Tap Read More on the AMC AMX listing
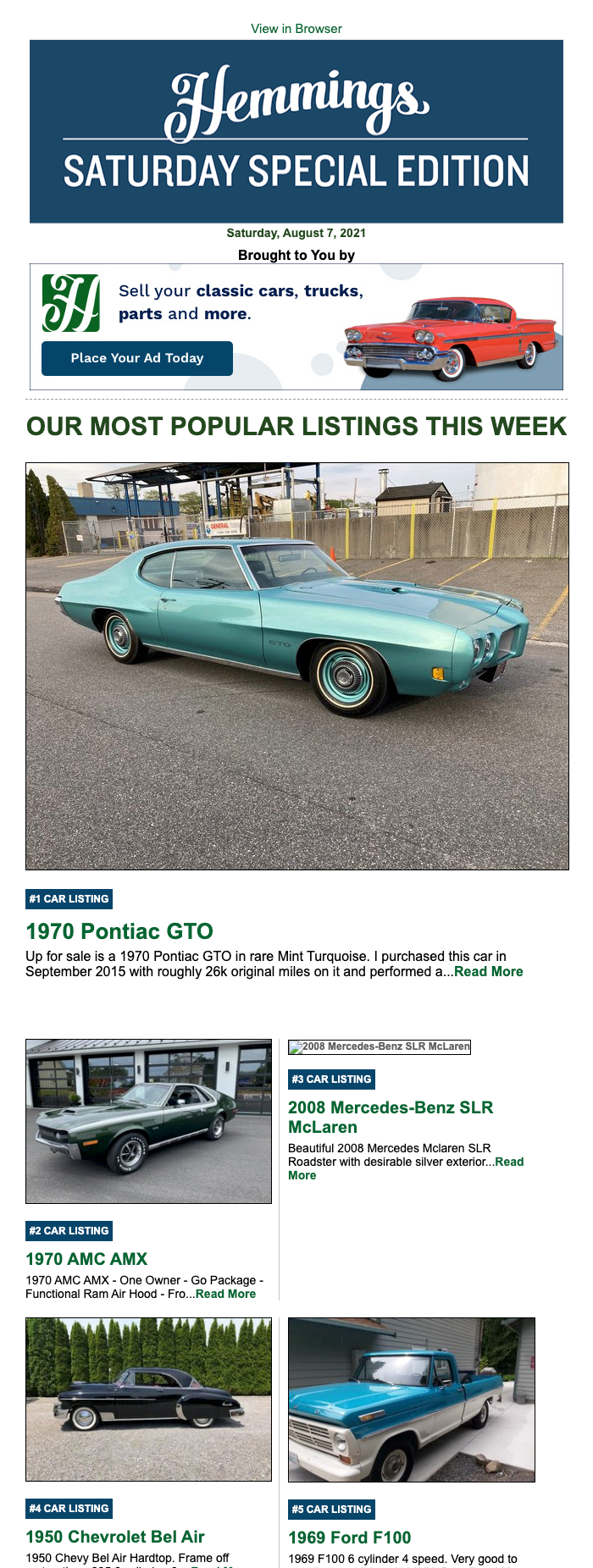Image resolution: width=593 pixels, height=1568 pixels. pos(225,1294)
